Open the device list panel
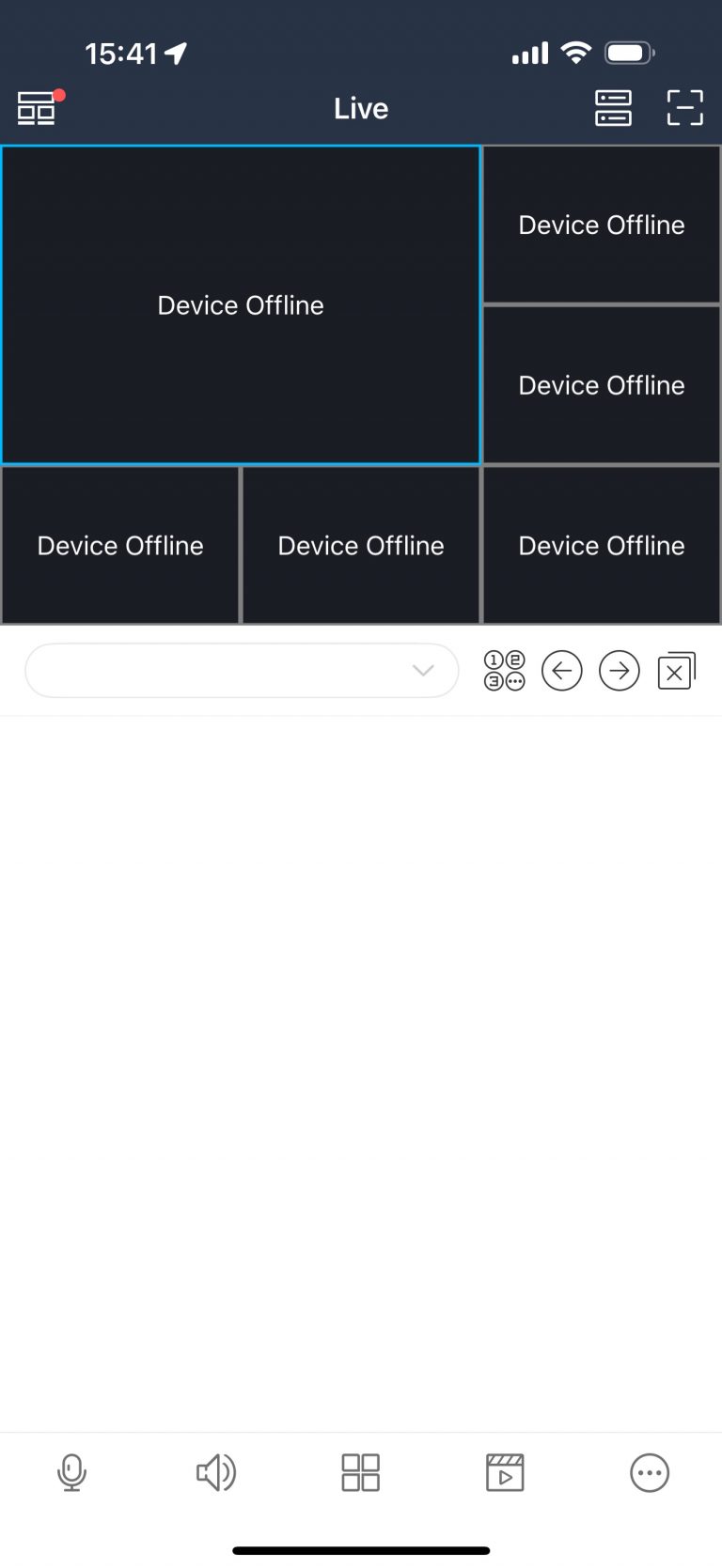Image resolution: width=722 pixels, height=1568 pixels. [613, 107]
